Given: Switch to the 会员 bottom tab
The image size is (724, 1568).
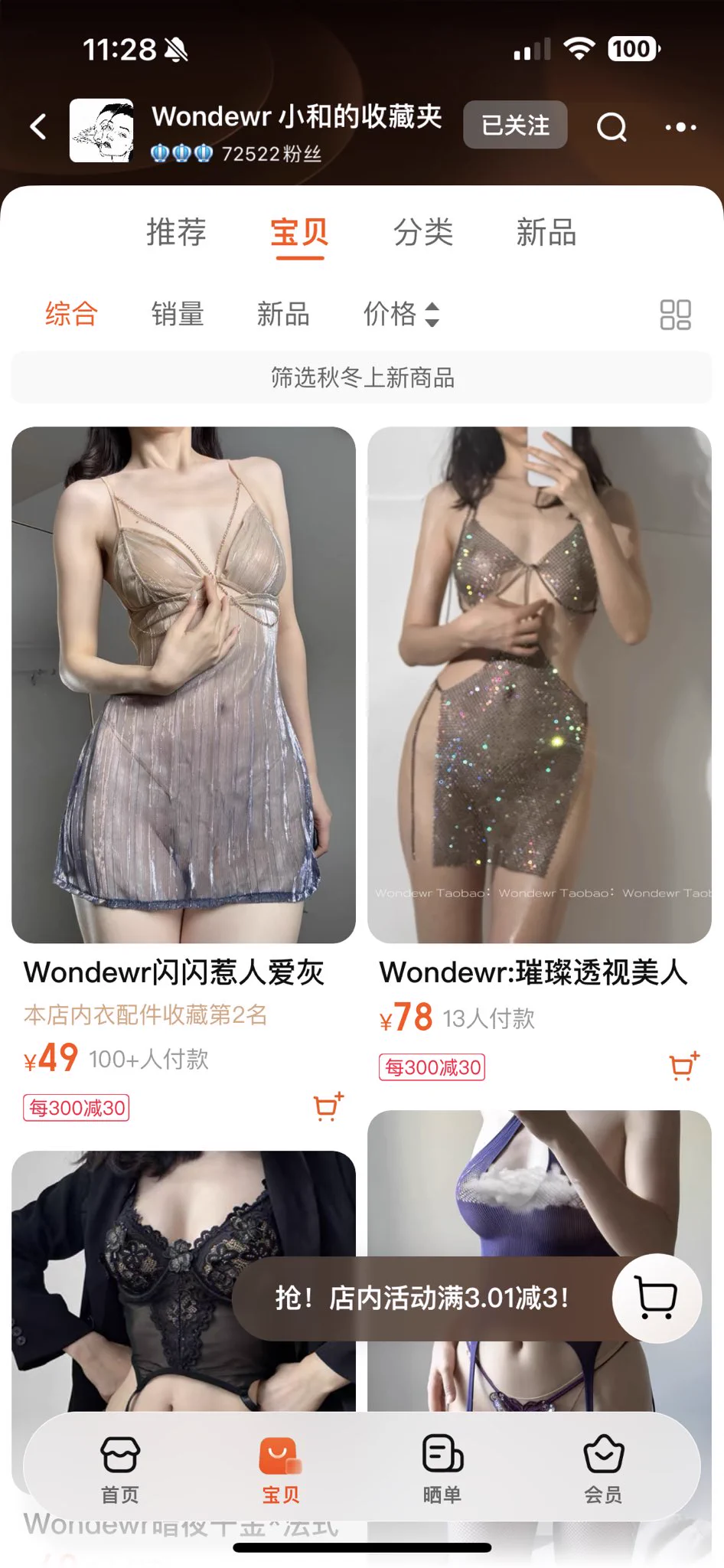Looking at the screenshot, I should [603, 1468].
